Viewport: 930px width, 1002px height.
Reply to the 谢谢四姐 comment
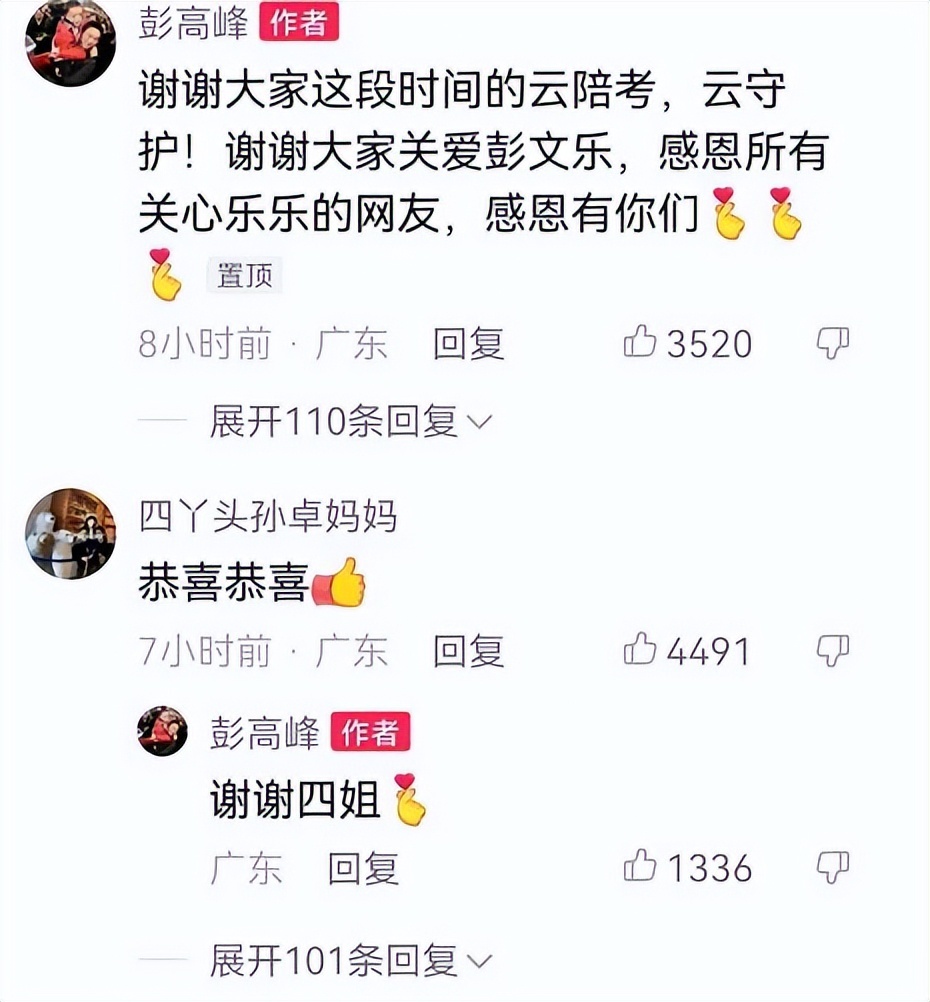pos(363,868)
